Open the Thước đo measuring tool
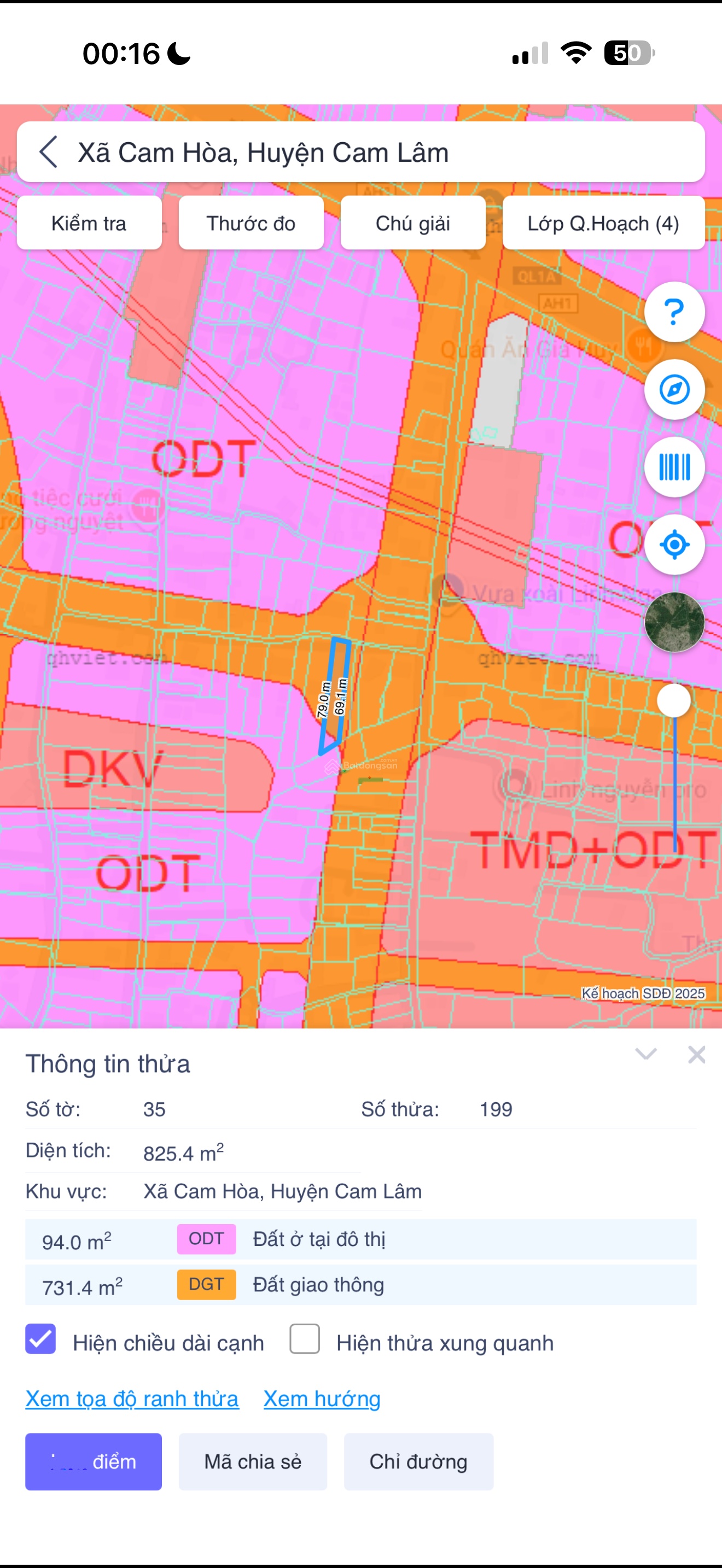This screenshot has height=1568, width=722. 251,224
